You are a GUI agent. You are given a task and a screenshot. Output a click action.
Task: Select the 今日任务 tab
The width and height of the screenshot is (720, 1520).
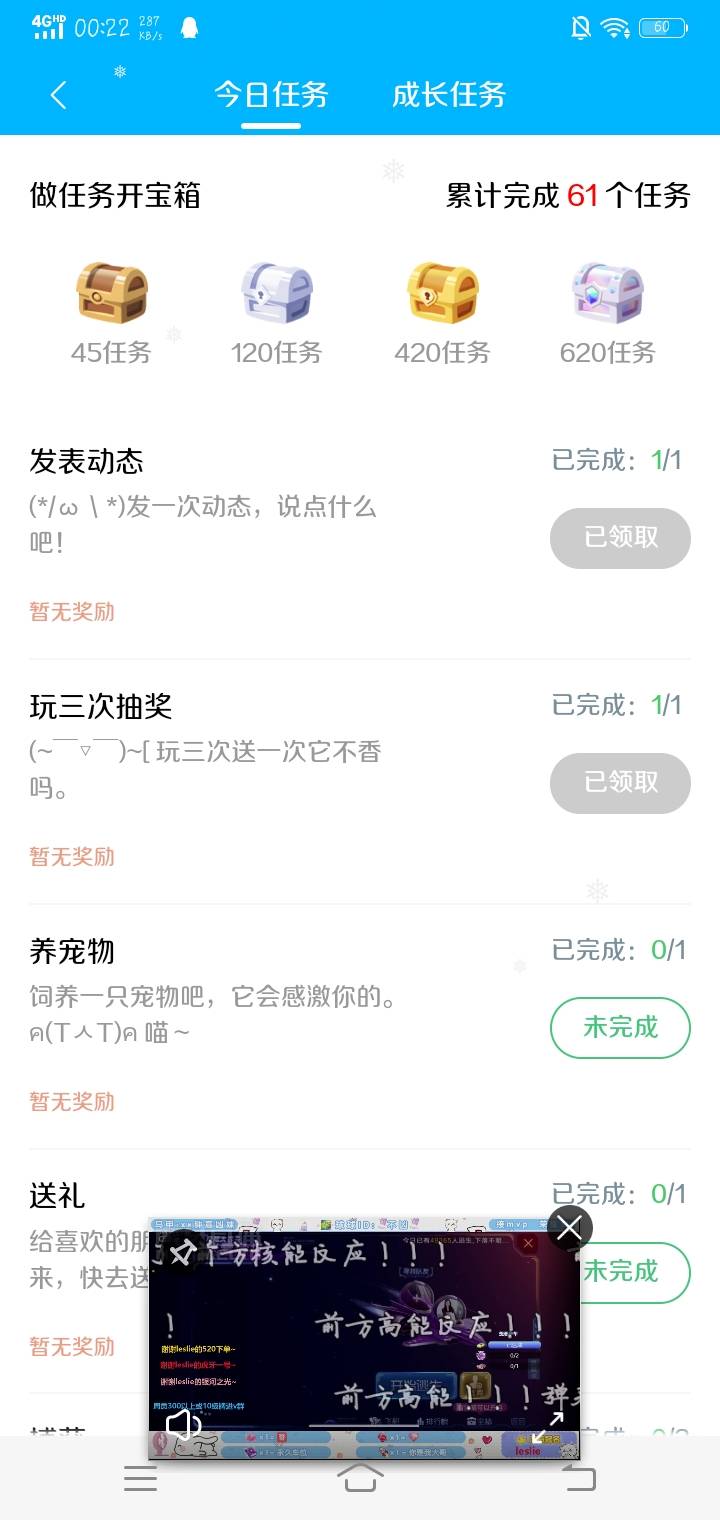coord(271,96)
